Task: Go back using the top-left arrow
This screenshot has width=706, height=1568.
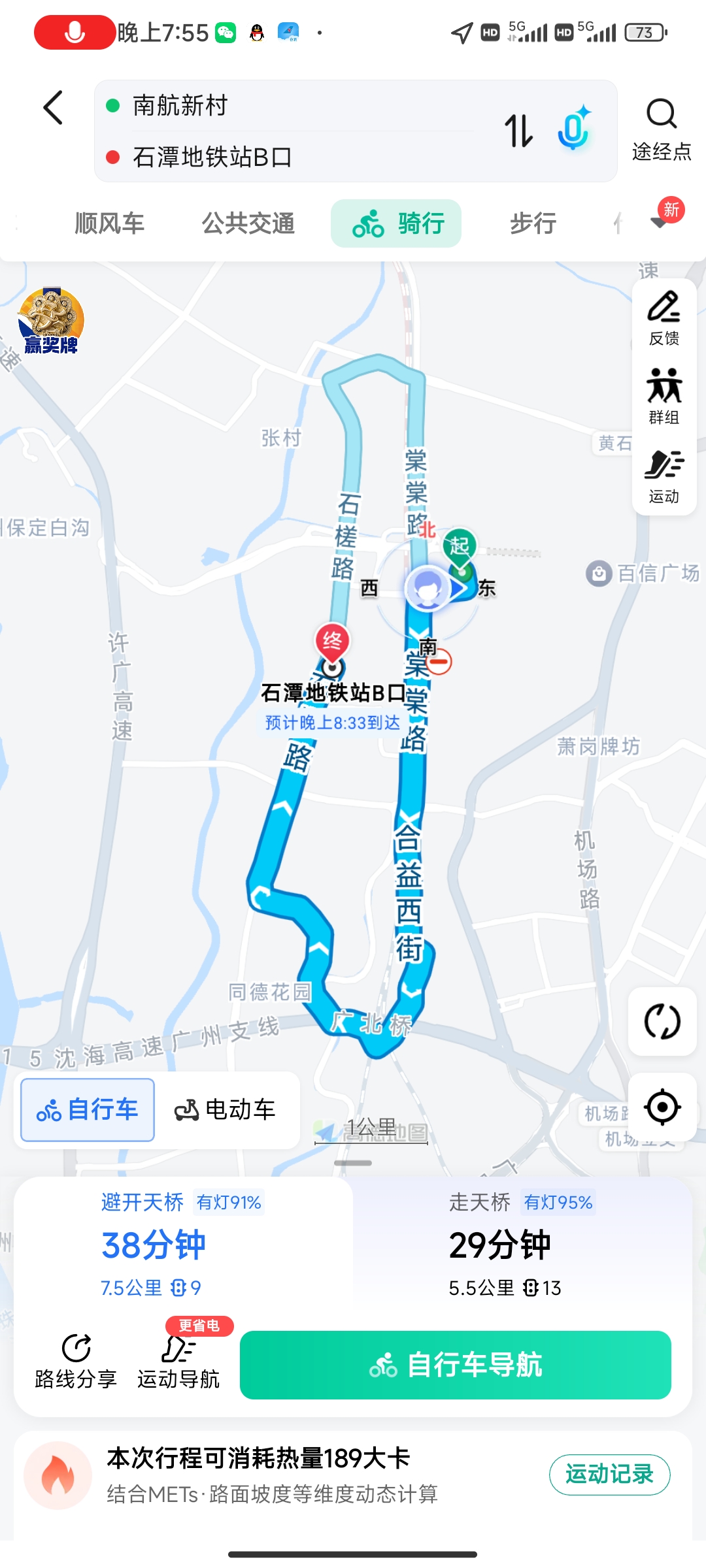Action: (53, 108)
